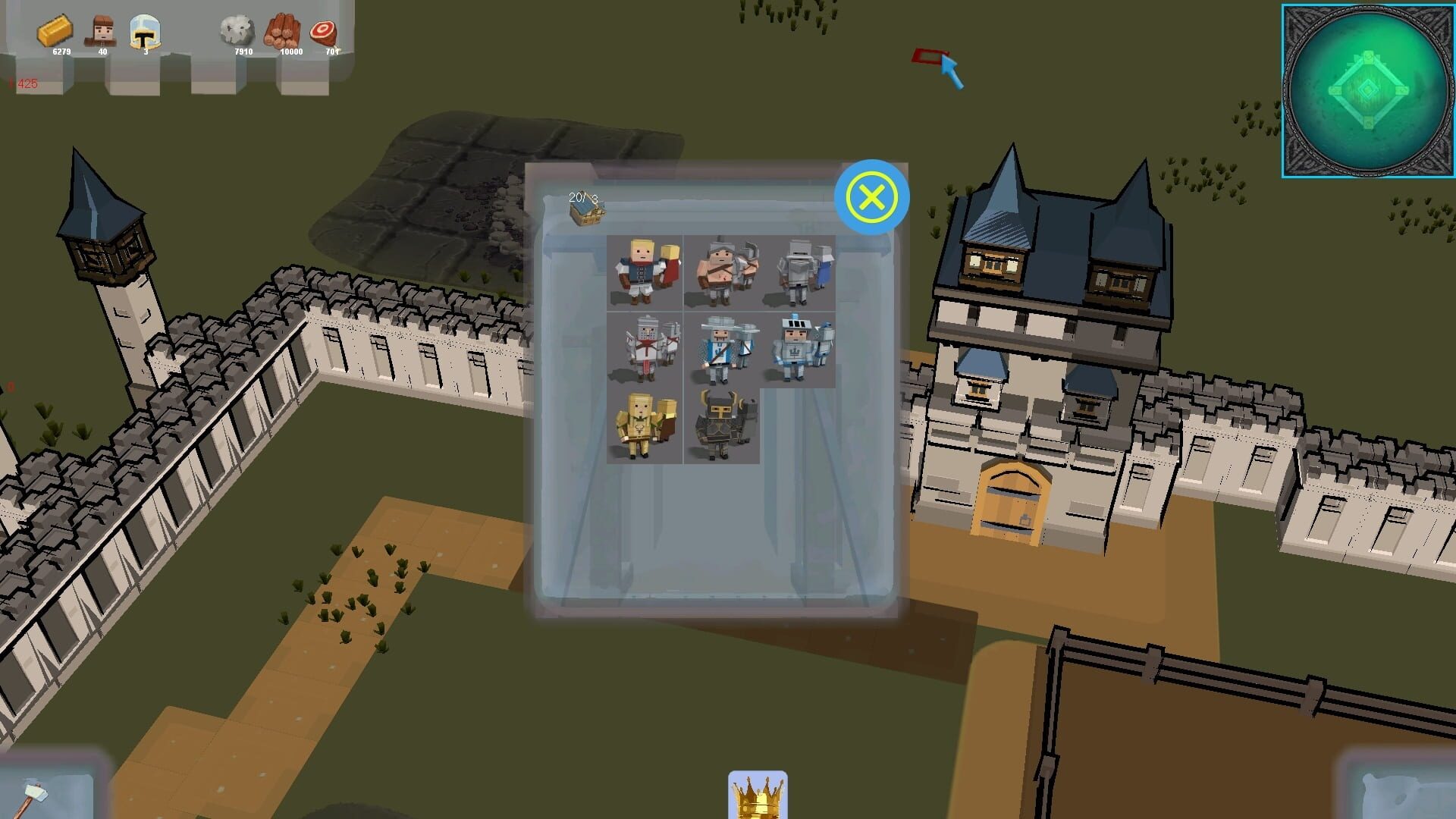Select the blond peasant with red cape
The height and width of the screenshot is (819, 1456).
[x=645, y=272]
